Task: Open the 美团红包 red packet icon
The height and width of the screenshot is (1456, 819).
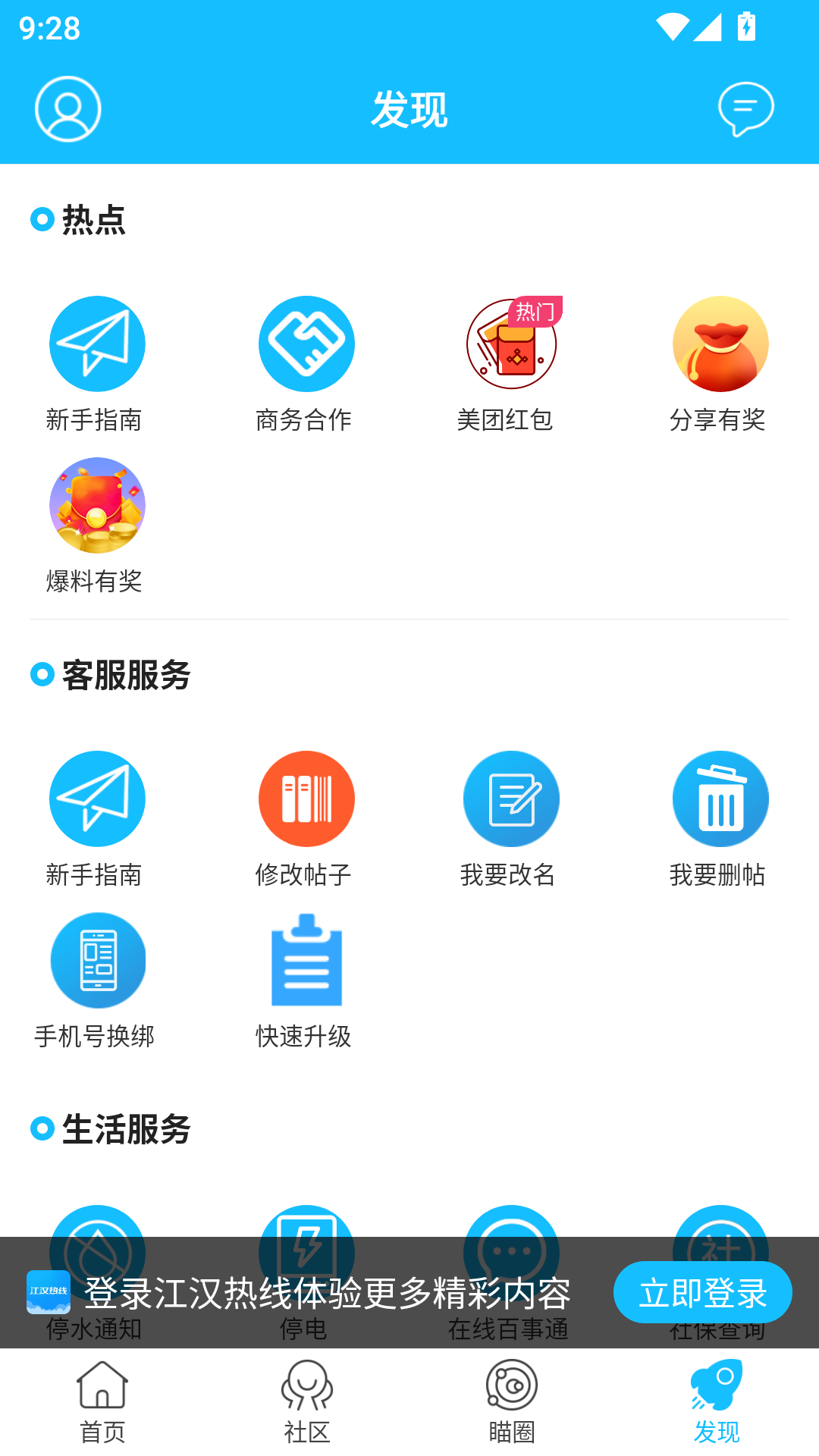Action: [x=512, y=344]
